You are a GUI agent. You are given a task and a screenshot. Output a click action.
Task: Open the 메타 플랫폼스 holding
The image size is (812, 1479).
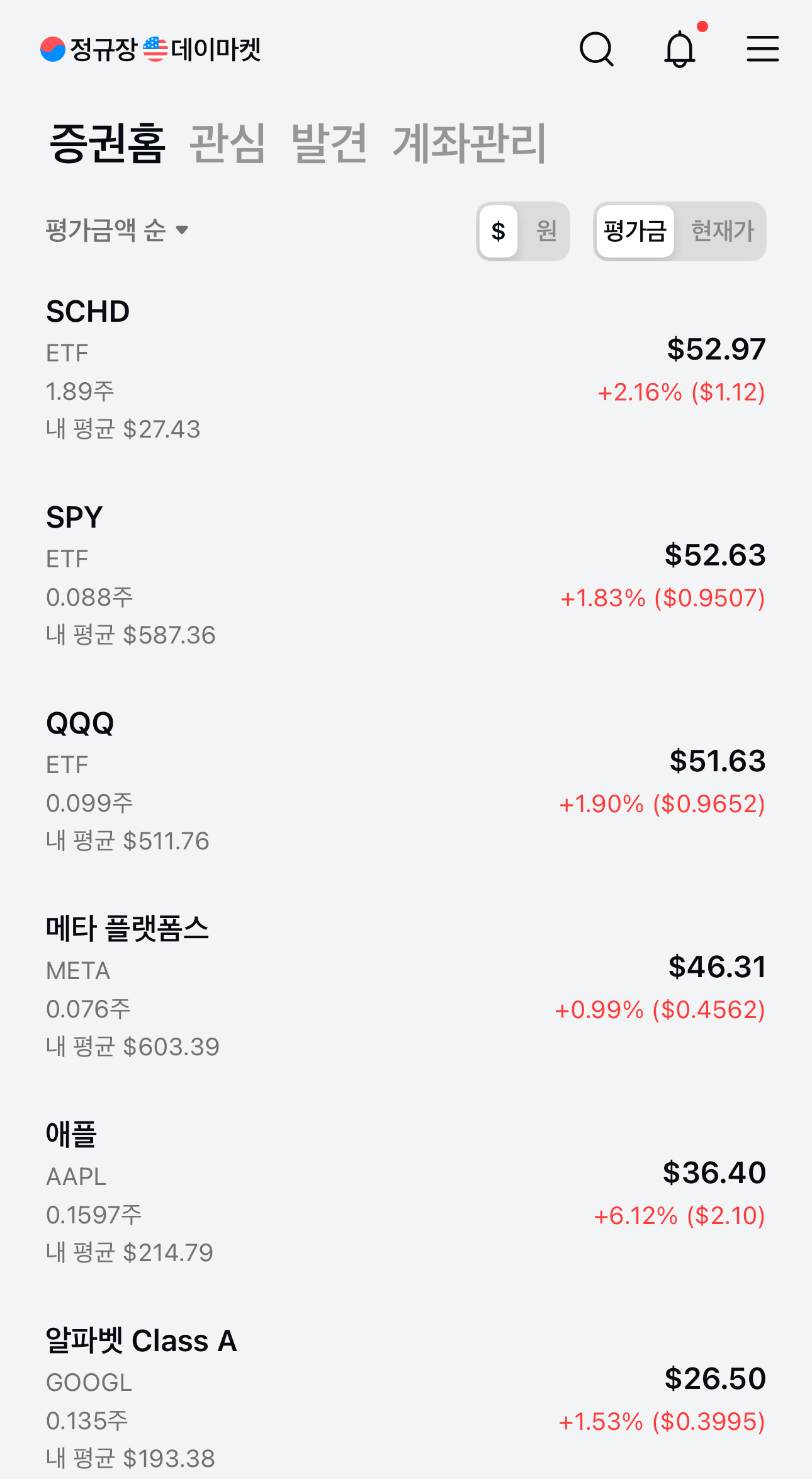pos(406,987)
